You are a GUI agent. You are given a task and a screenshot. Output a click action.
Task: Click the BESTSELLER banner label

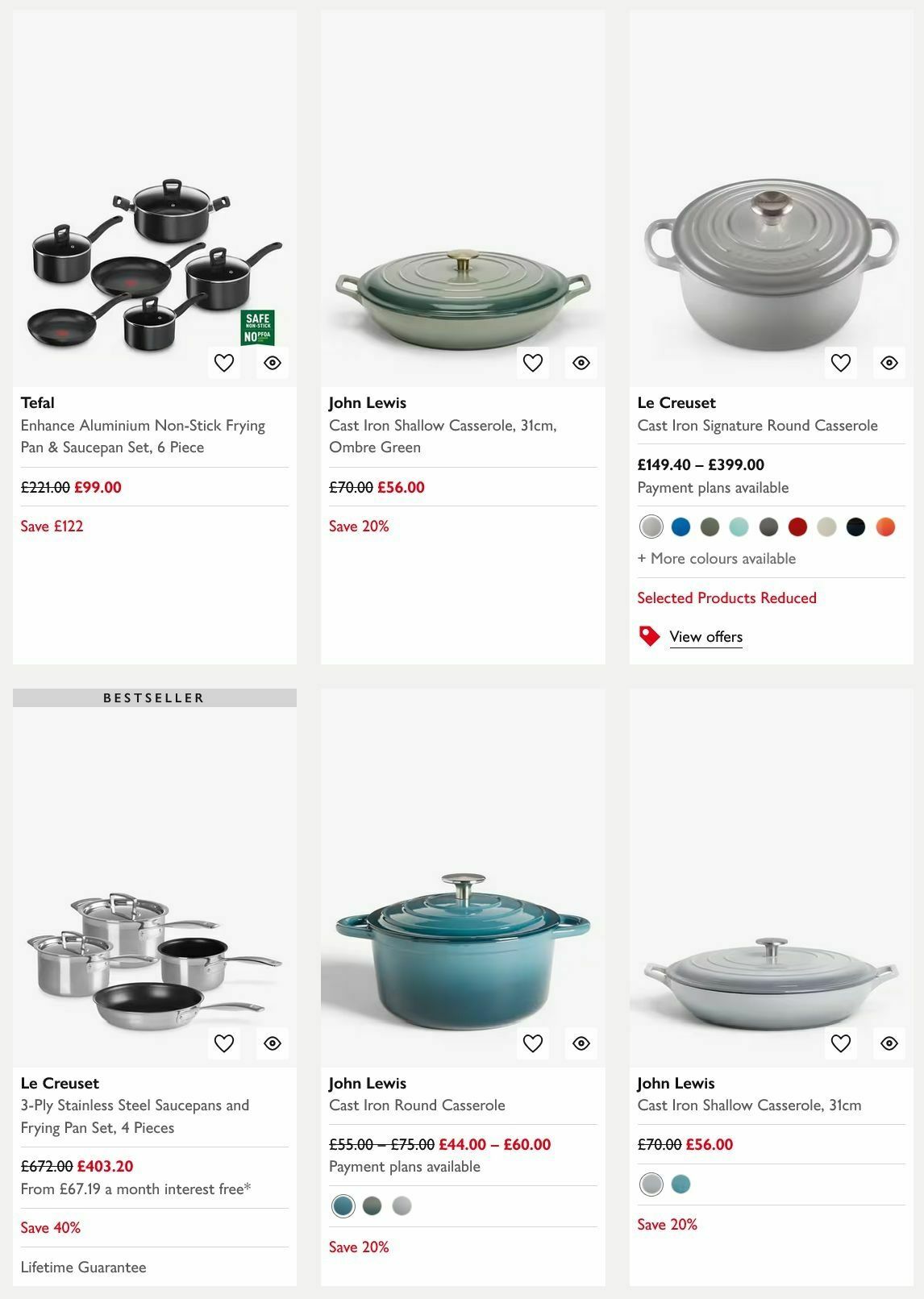(154, 697)
